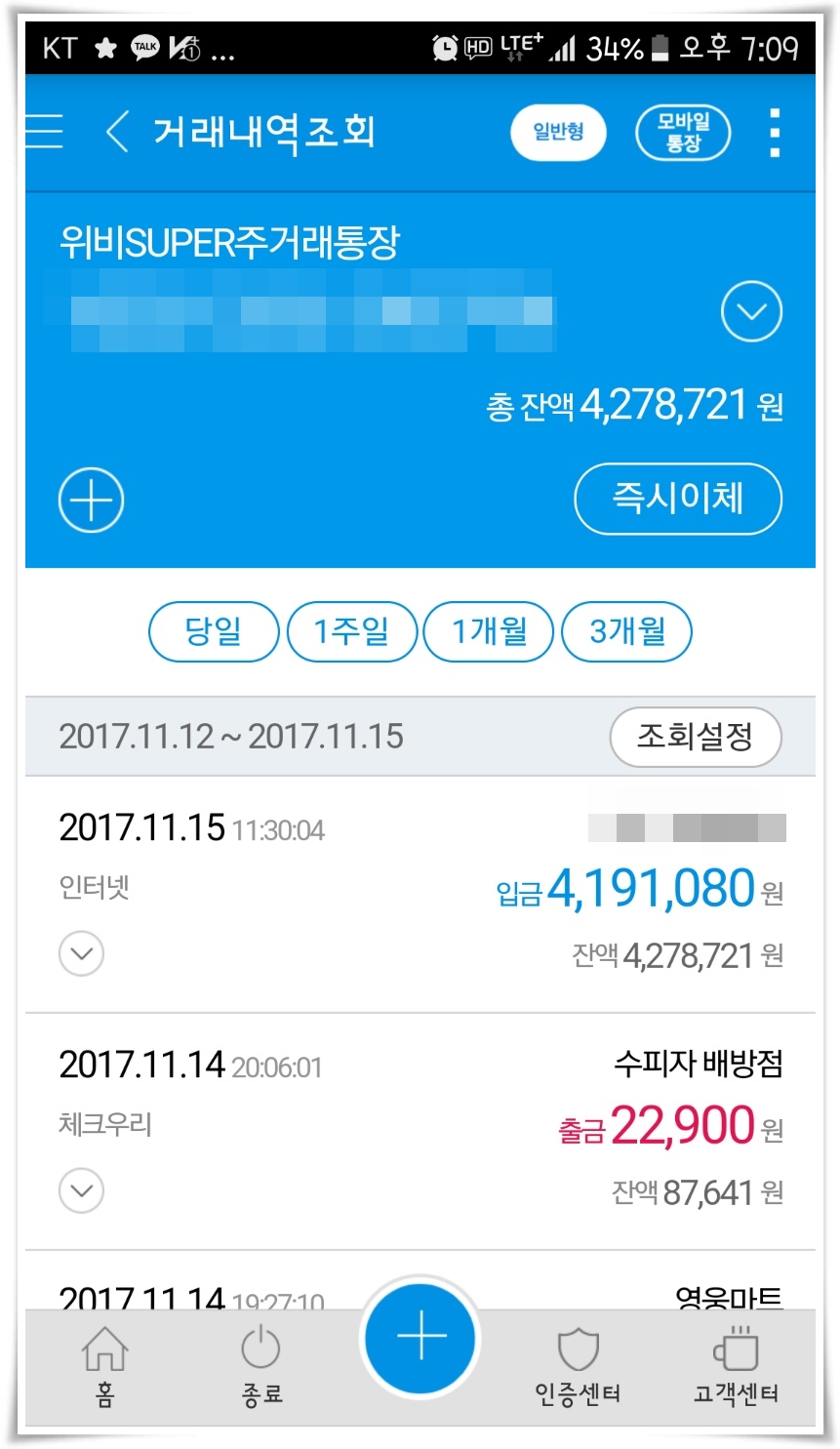Expand the 수피자 배방점 withdrawal details
This screenshot has height=1449, width=840.
82,1190
